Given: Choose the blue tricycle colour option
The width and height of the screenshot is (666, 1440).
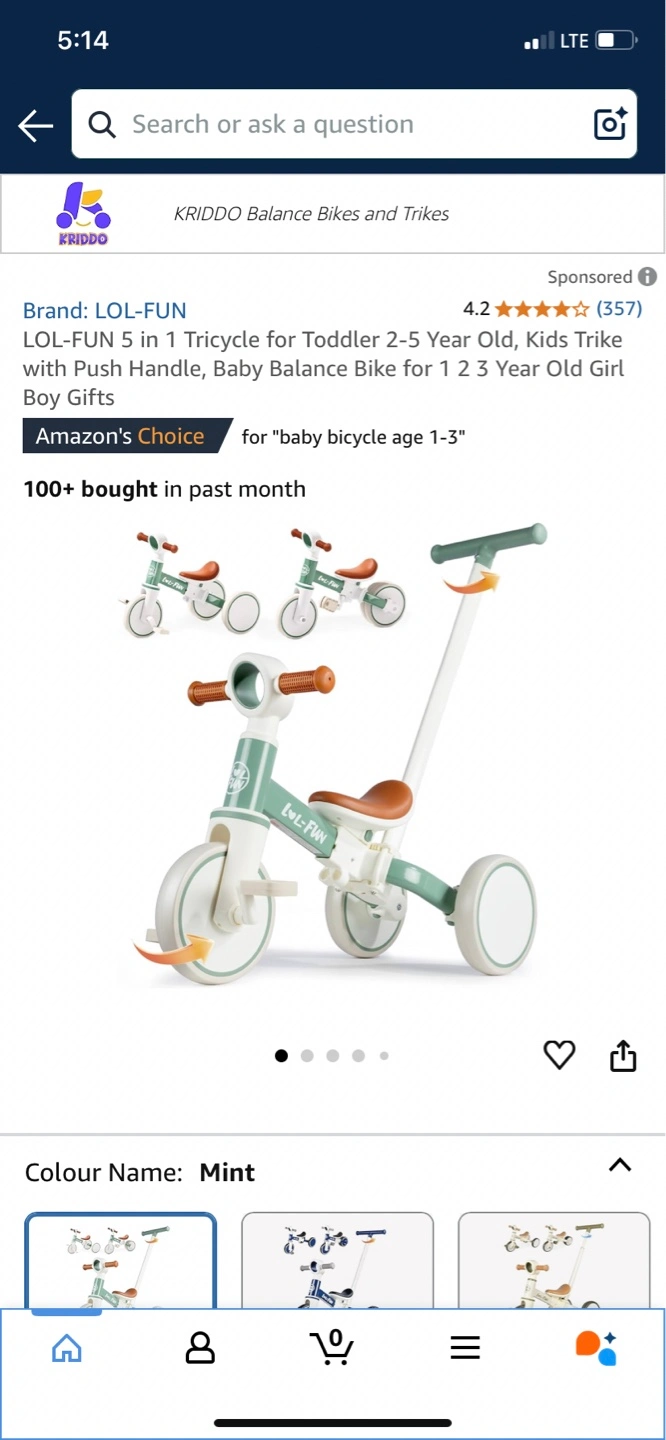Looking at the screenshot, I should (x=337, y=1261).
